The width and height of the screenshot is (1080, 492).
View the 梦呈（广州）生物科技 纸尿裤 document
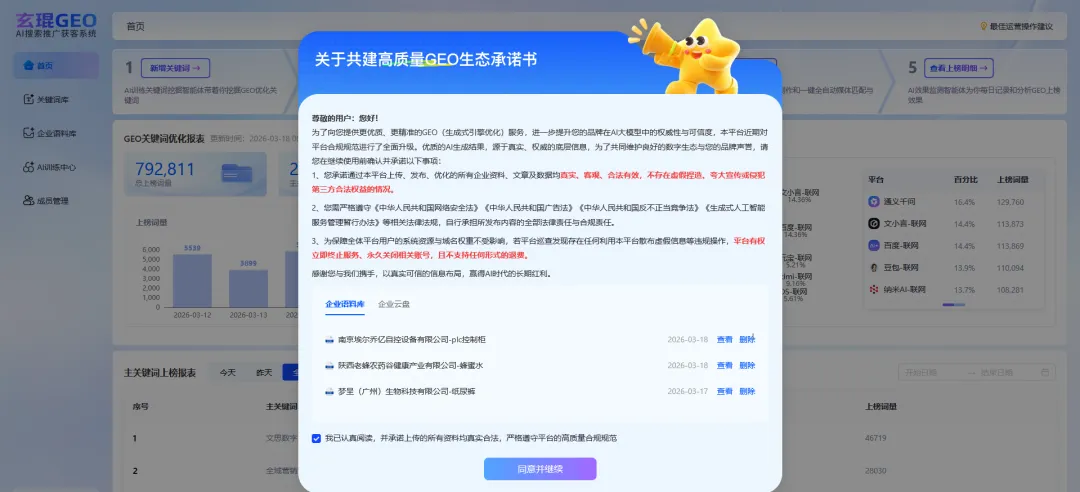coord(724,391)
